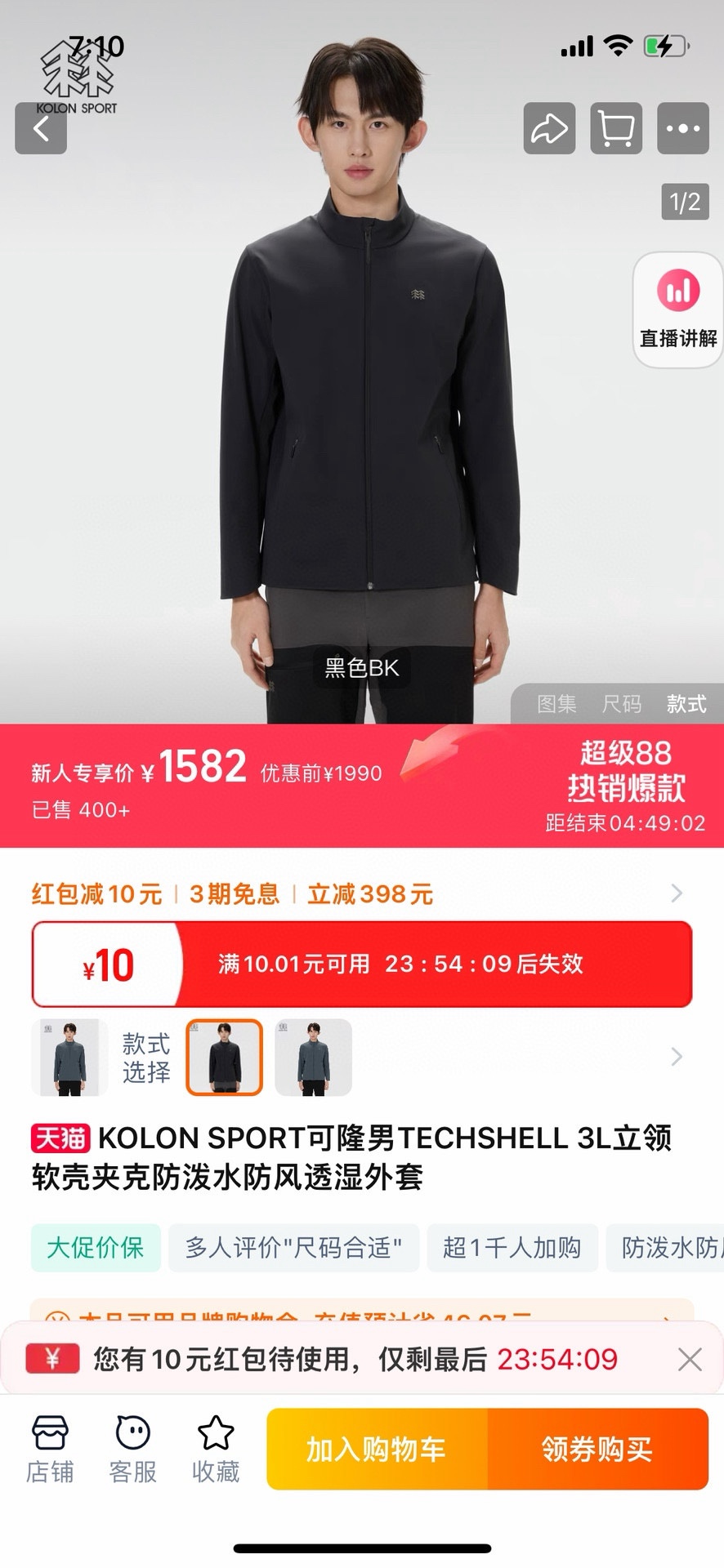Tap the 超1千人加购 chip
Viewport: 724px width, 1568px height.
pos(512,1247)
